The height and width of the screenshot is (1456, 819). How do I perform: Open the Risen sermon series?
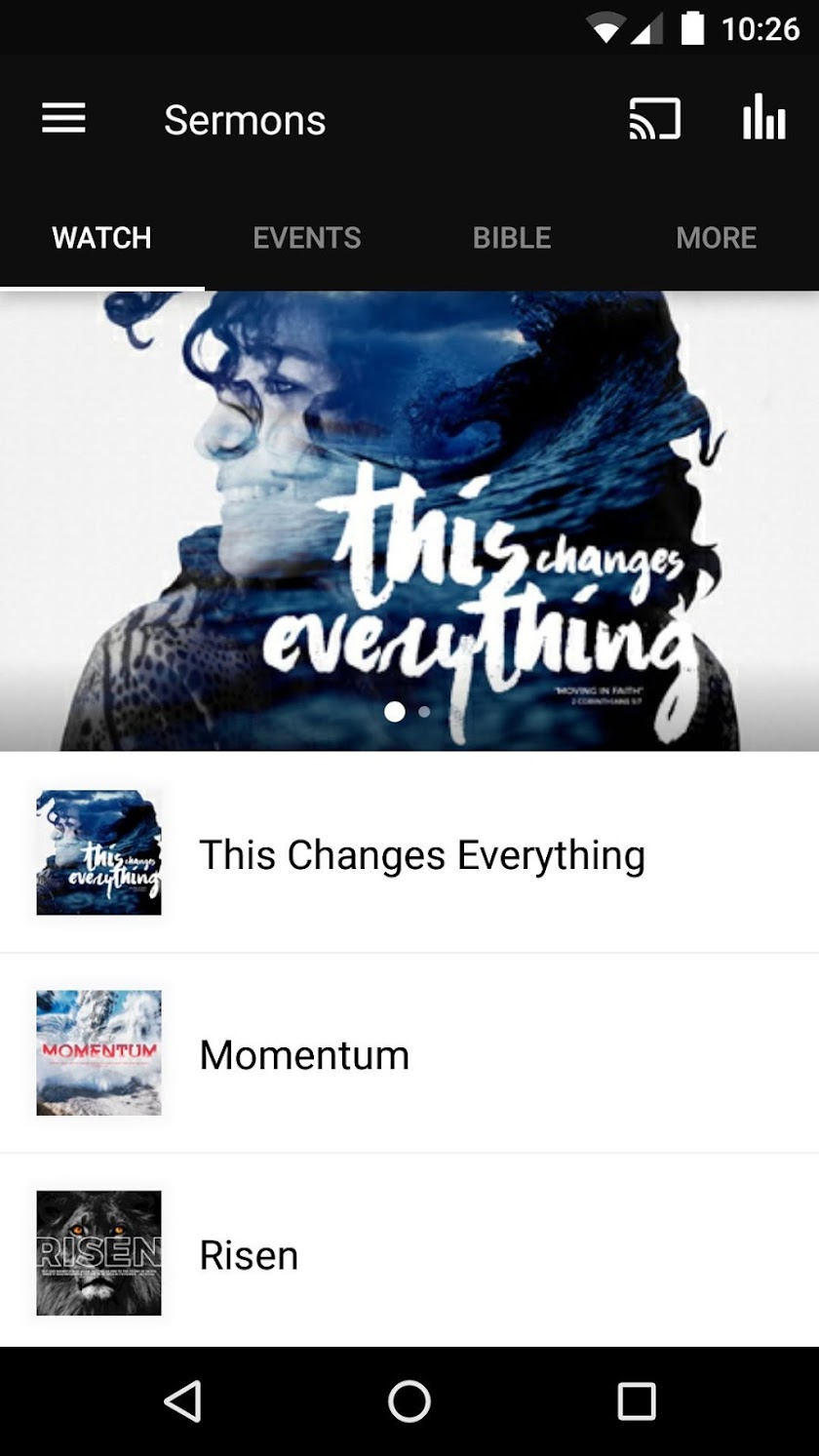pyautogui.click(x=409, y=1254)
